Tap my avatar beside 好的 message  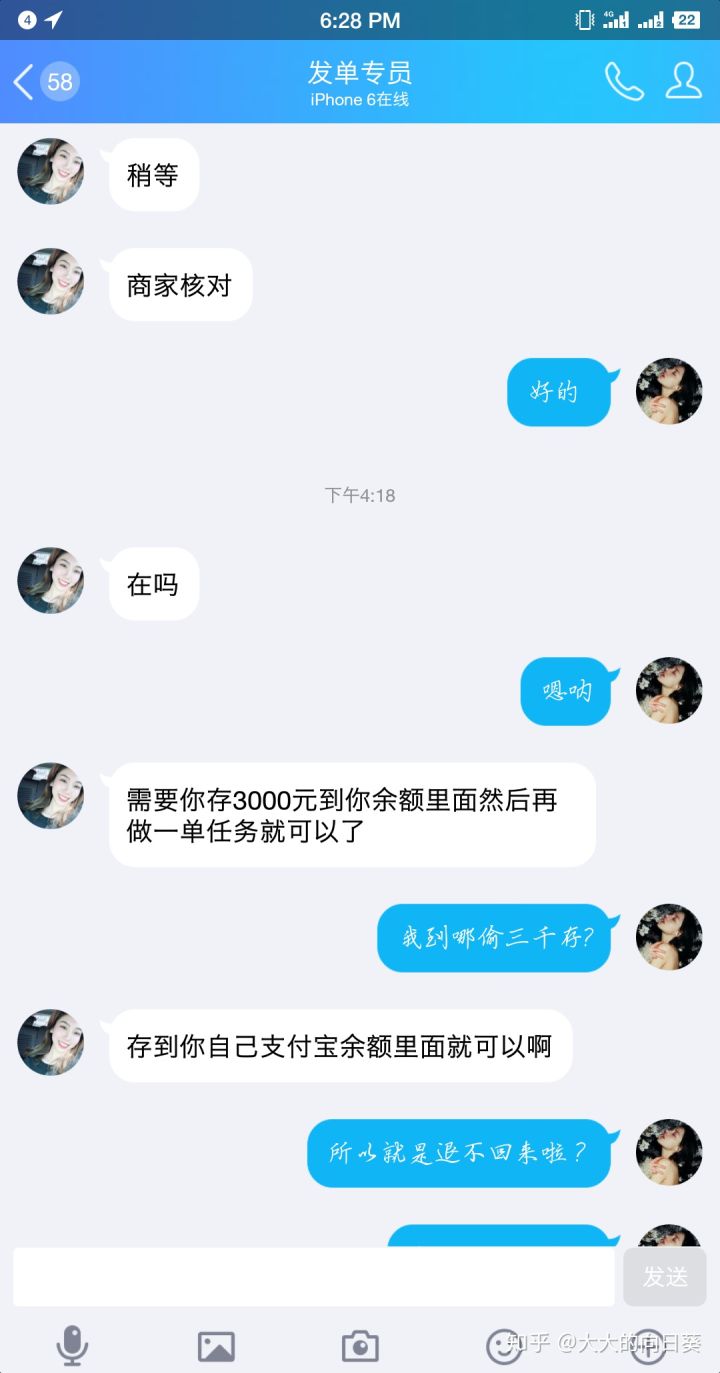pos(669,391)
